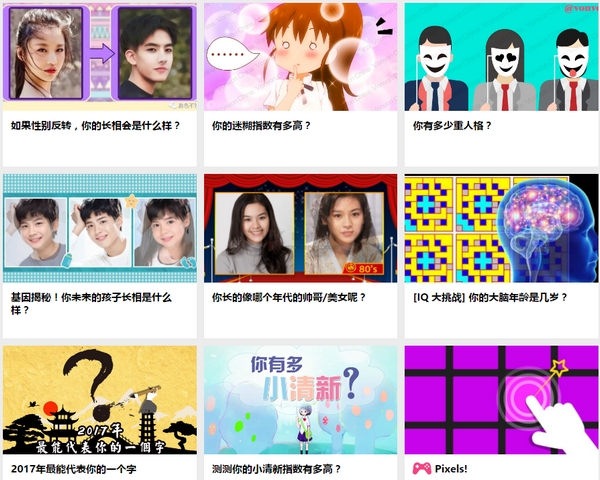Open the 小清新指数 quiz card
Screen dimensions: 600x480
pyautogui.click(x=300, y=402)
